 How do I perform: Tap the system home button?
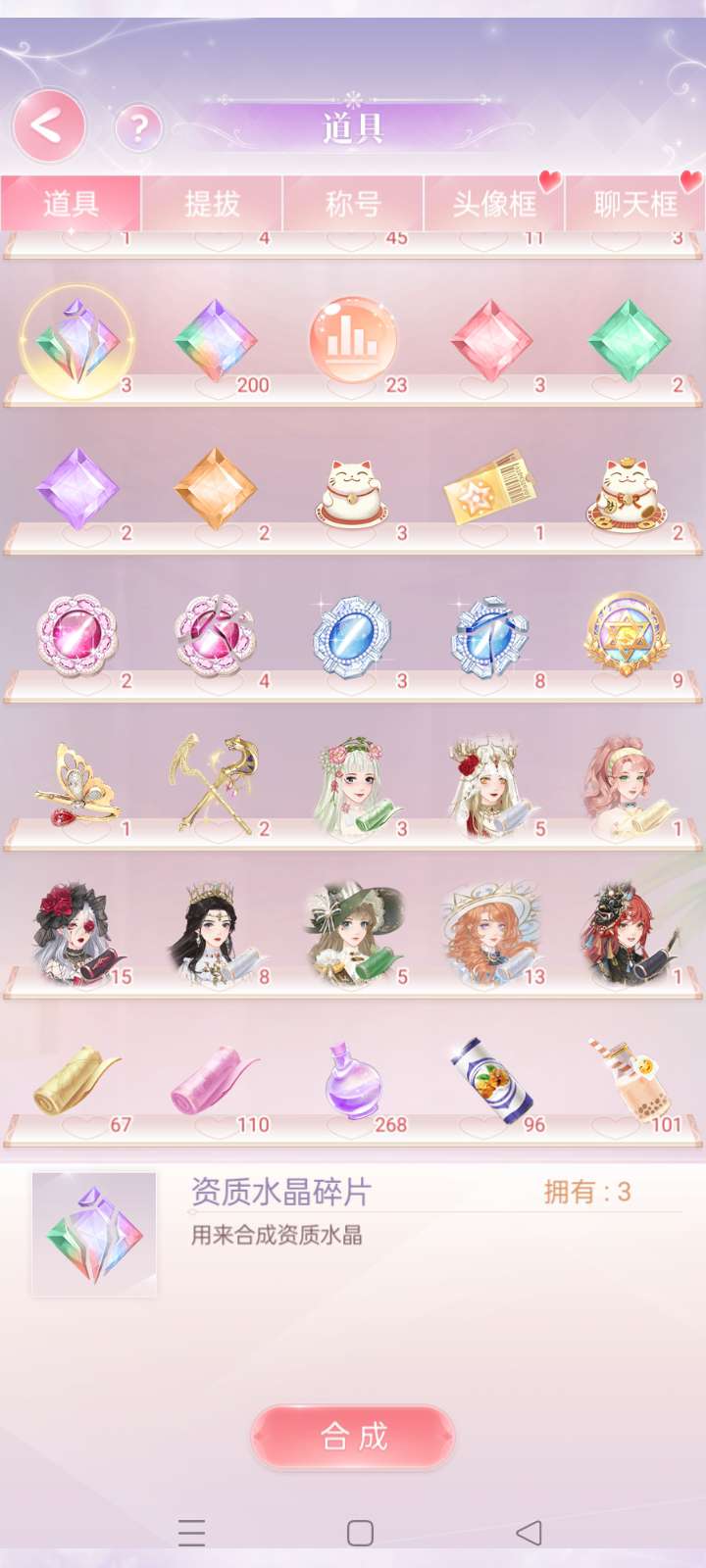[x=360, y=1533]
